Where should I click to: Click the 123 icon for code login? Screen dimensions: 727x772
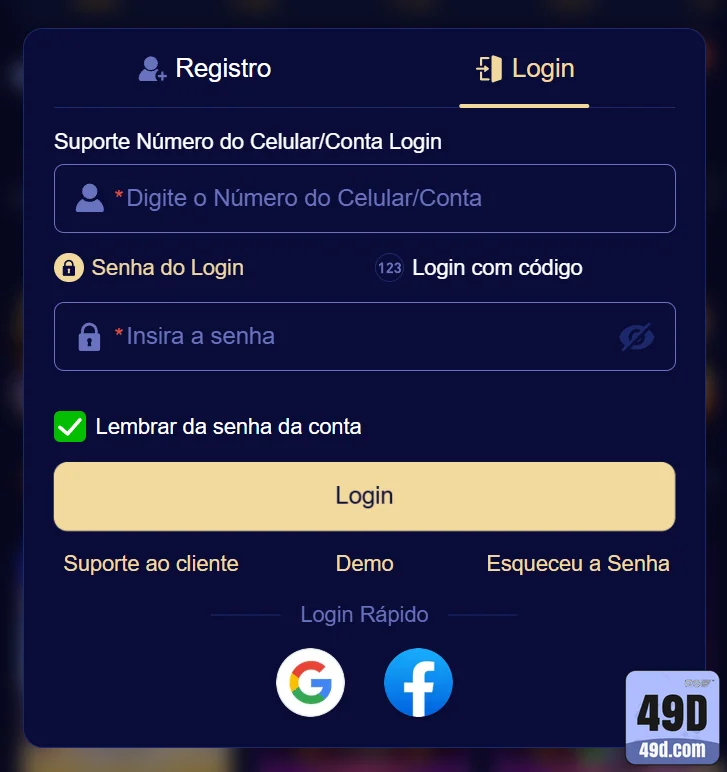(x=389, y=268)
